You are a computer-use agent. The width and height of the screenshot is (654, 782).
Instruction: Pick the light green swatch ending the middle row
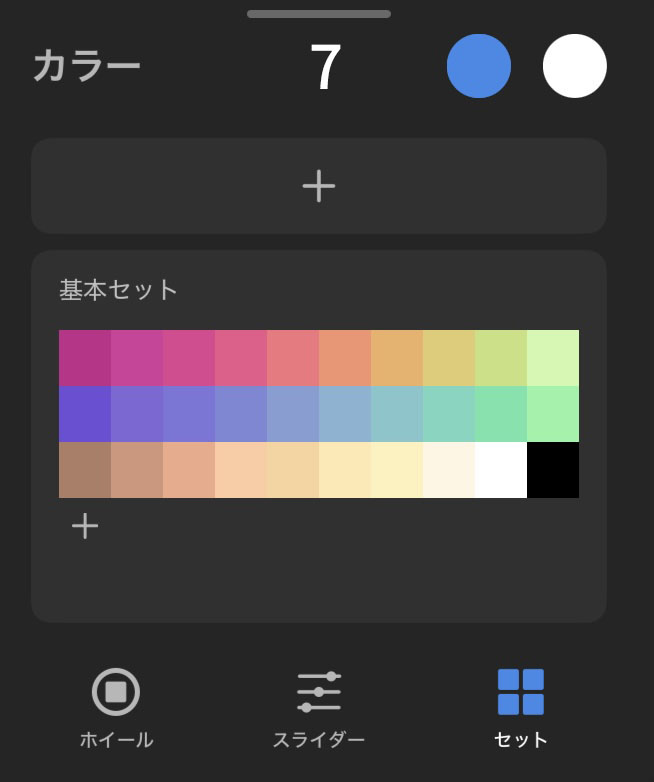pyautogui.click(x=553, y=414)
